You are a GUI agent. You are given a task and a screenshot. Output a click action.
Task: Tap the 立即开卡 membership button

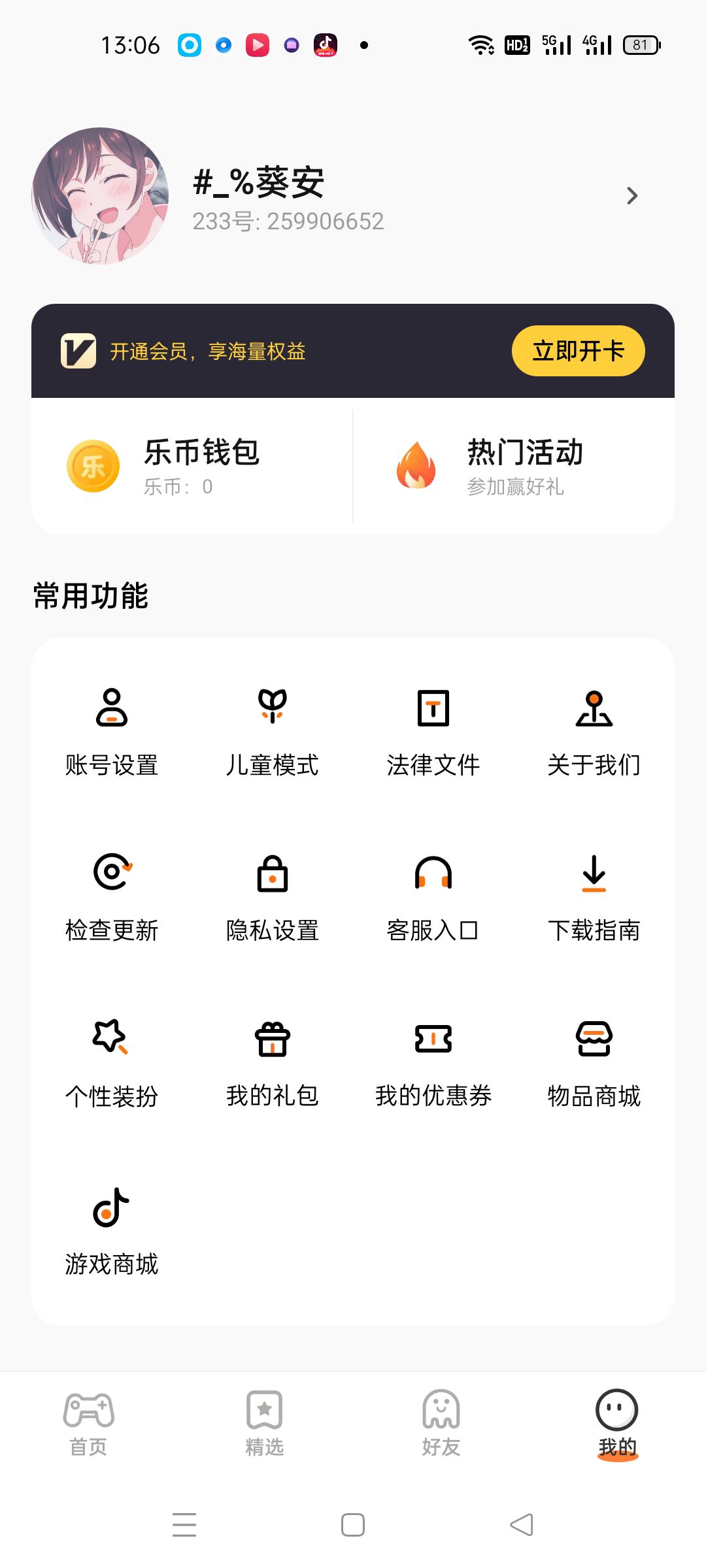[578, 351]
